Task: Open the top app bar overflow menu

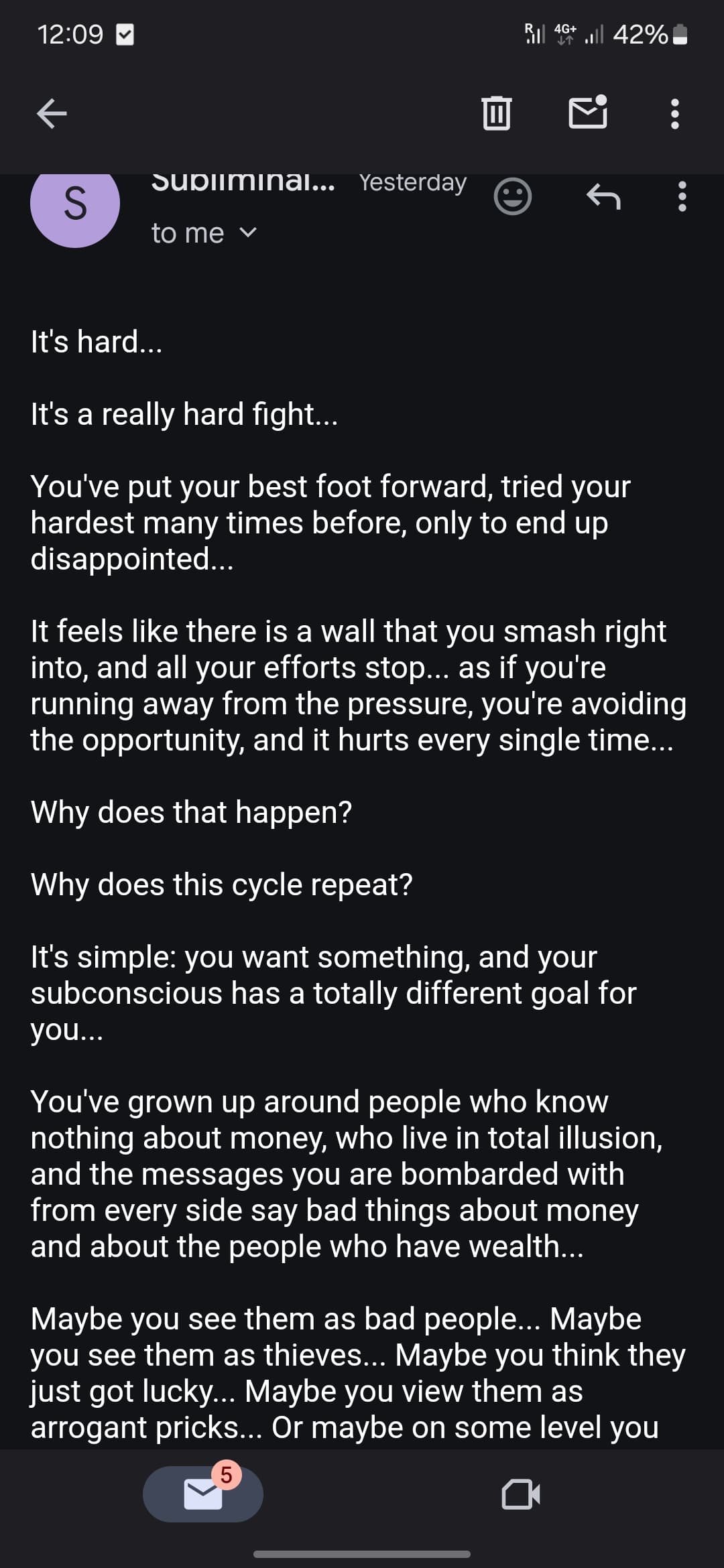Action: point(675,113)
